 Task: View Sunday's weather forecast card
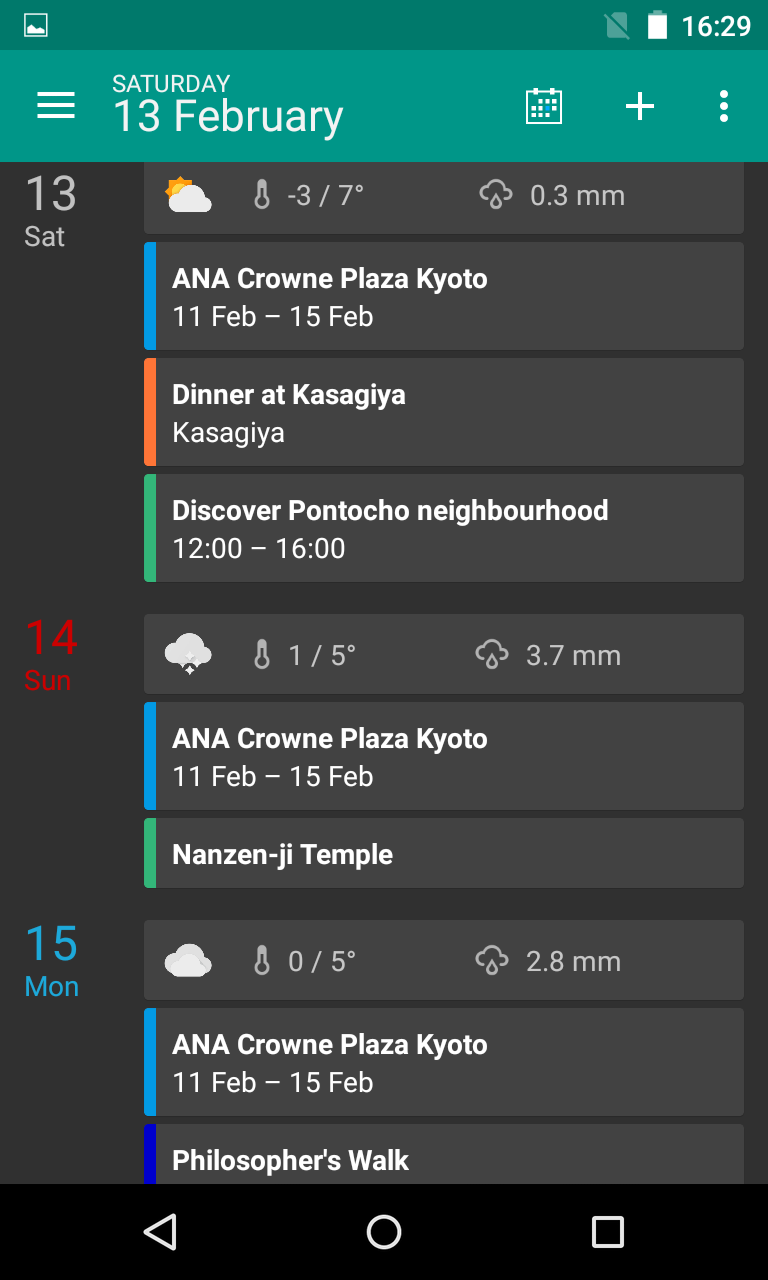444,654
